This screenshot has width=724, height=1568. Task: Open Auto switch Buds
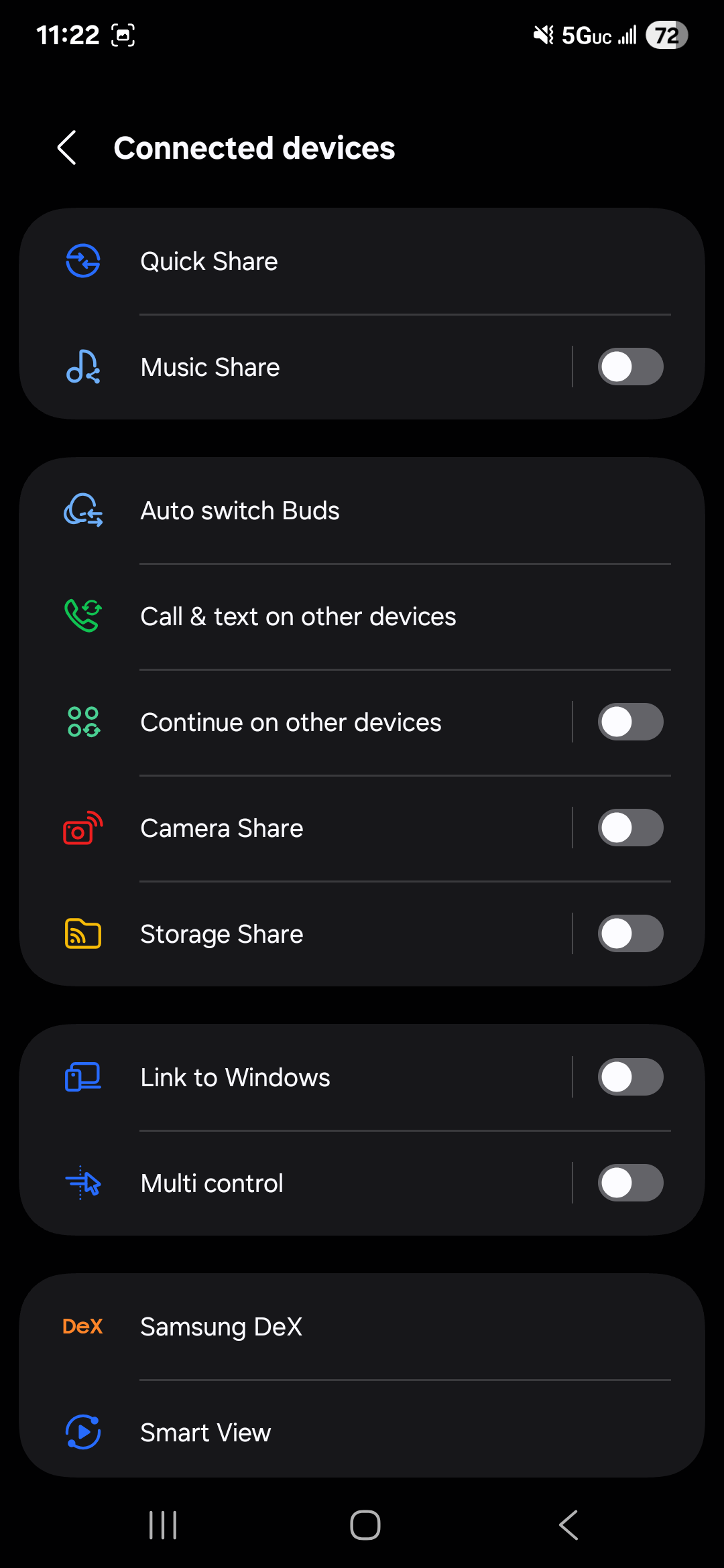click(x=362, y=511)
